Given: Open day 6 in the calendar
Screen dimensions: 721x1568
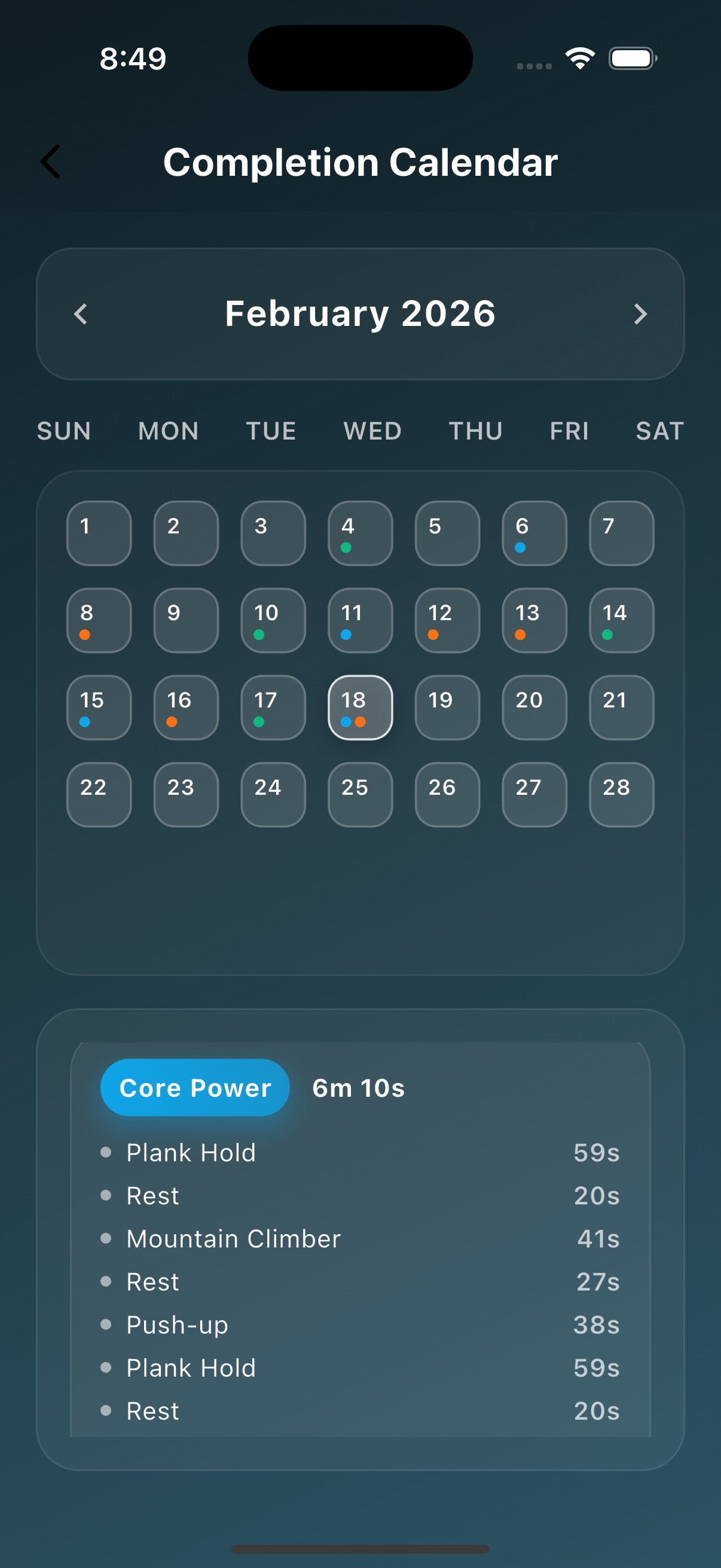Looking at the screenshot, I should click(x=534, y=533).
